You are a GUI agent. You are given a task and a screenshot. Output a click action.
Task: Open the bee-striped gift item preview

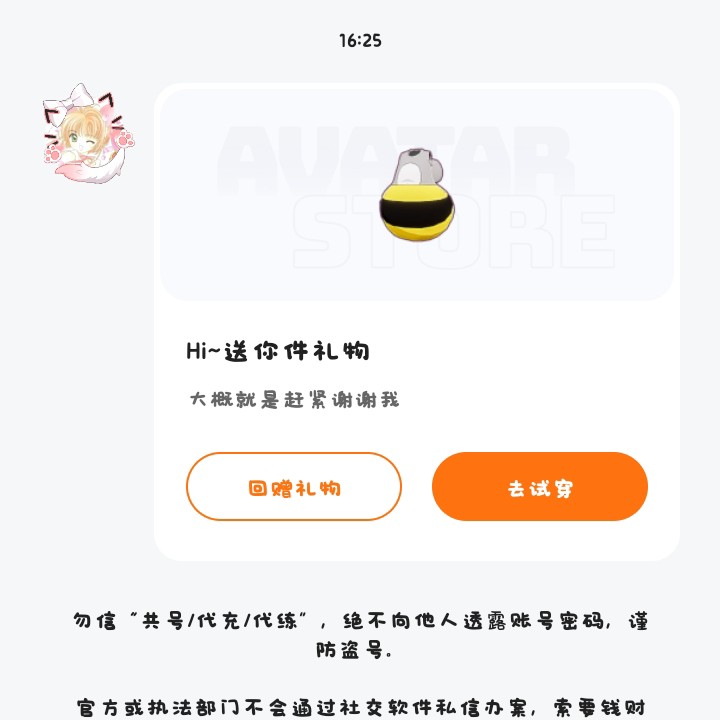pos(417,197)
